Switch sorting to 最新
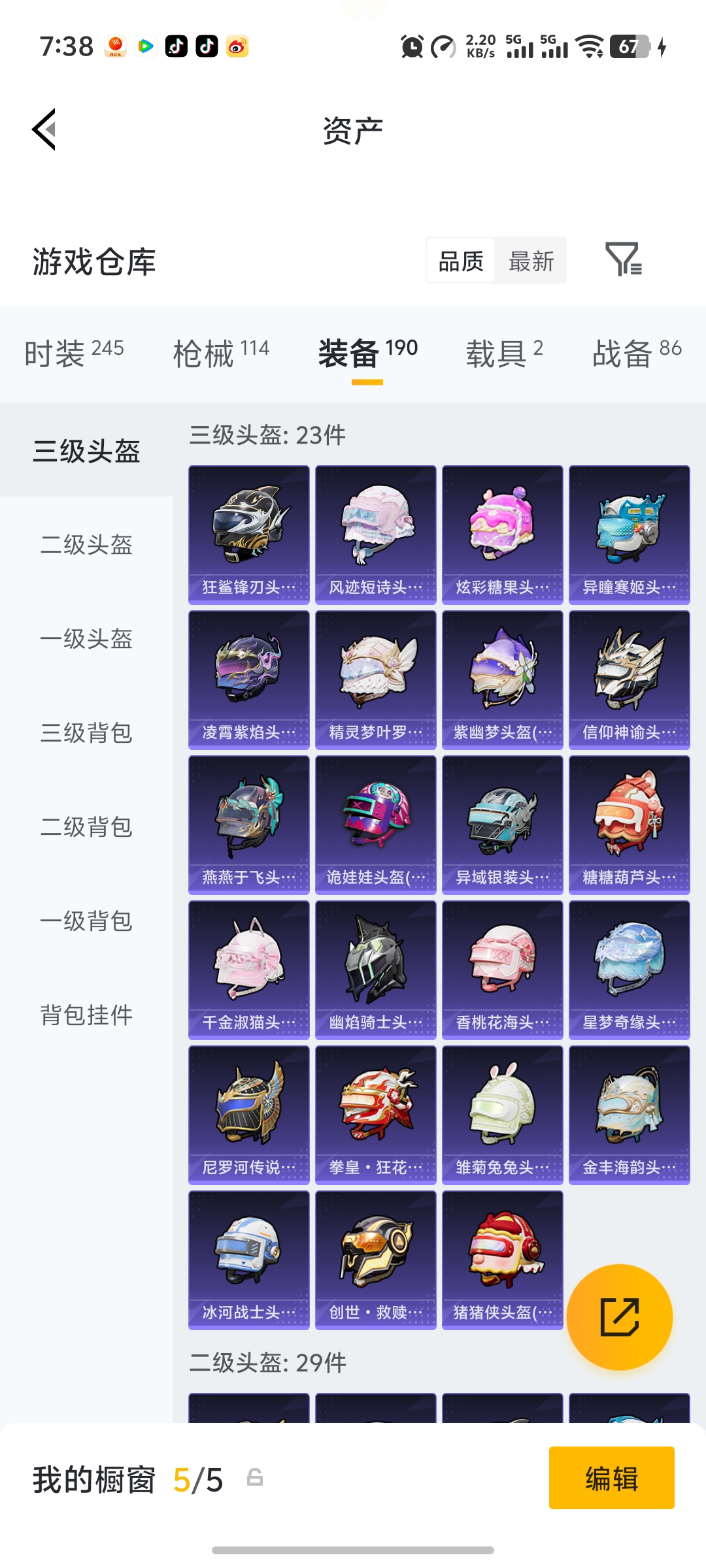706x1568 pixels. (531, 260)
